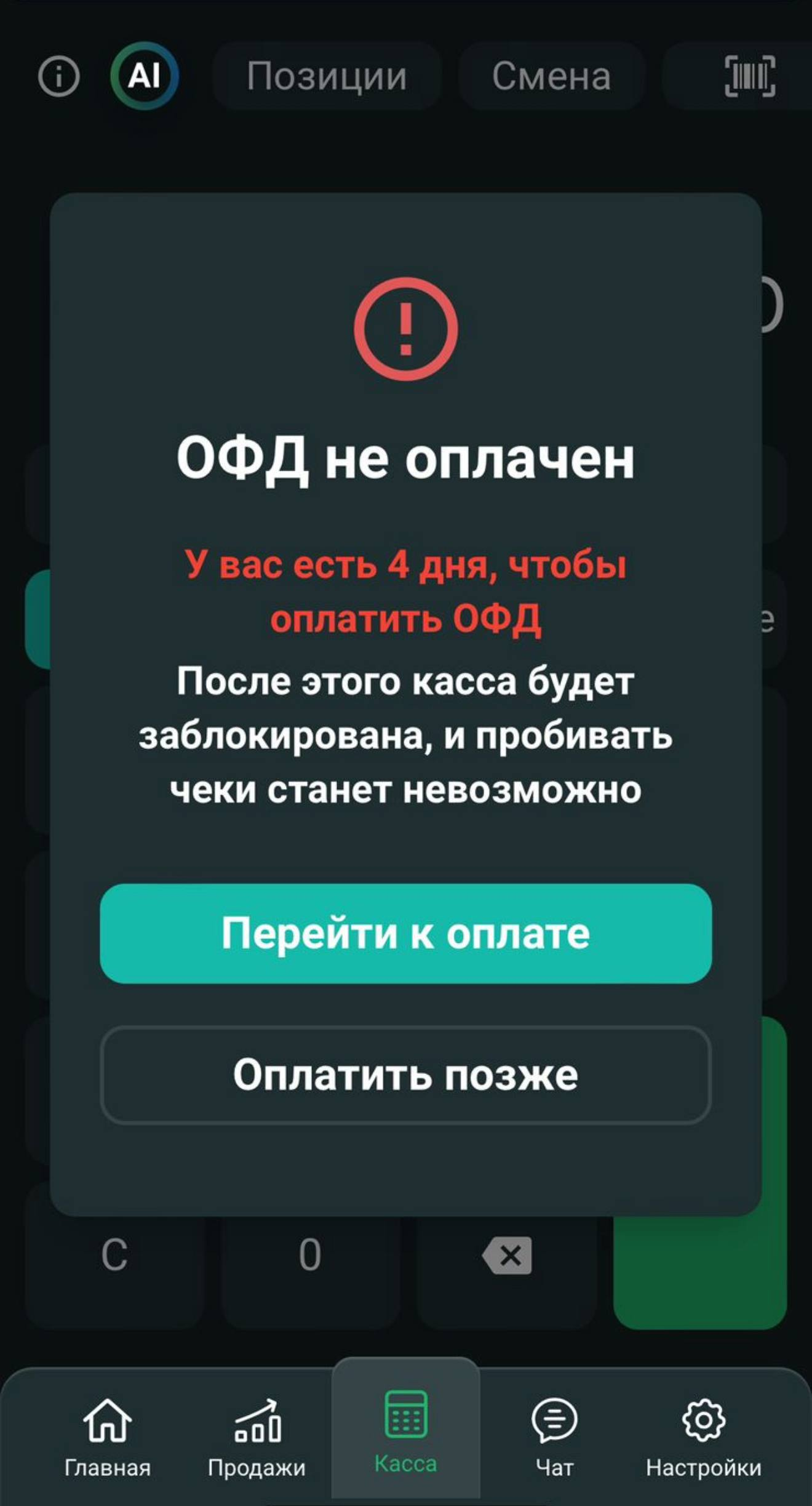Choose 'Оплатить позже' to postpone payment
Viewport: 812px width, 1506px height.
(405, 1075)
